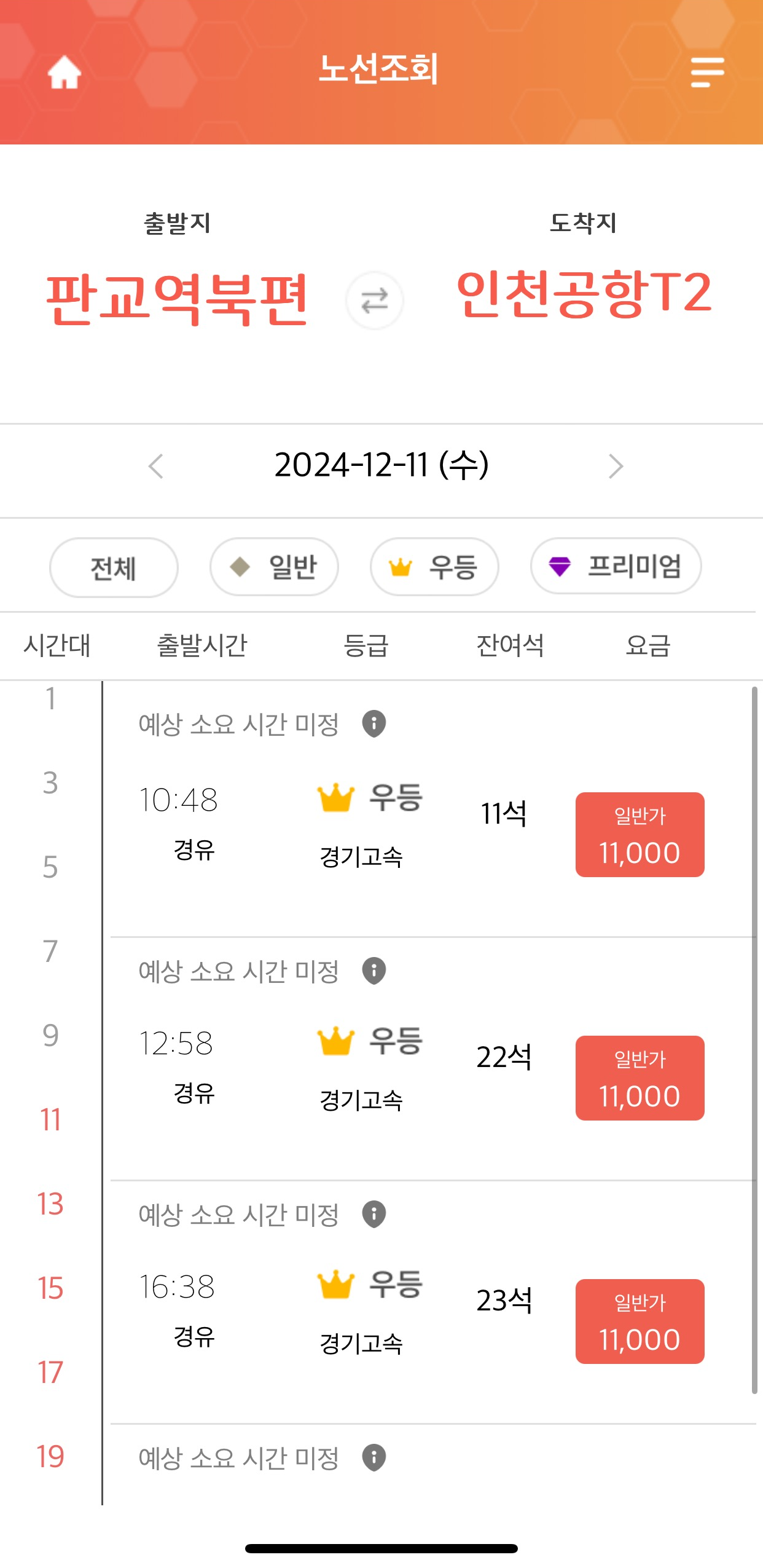This screenshot has height=1568, width=763.
Task: Enable the 우등 seat filter
Action: point(434,567)
